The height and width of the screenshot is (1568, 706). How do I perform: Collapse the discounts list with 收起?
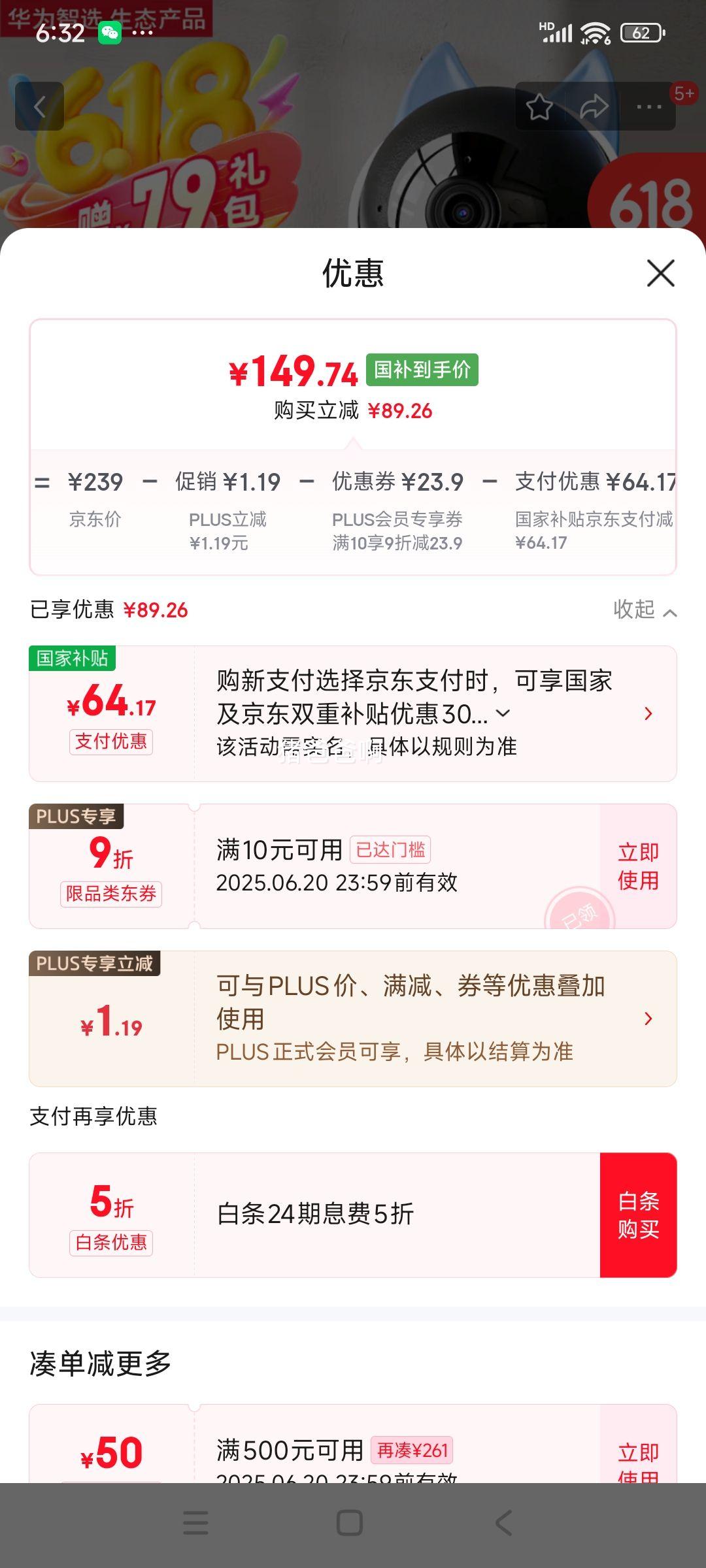[644, 610]
